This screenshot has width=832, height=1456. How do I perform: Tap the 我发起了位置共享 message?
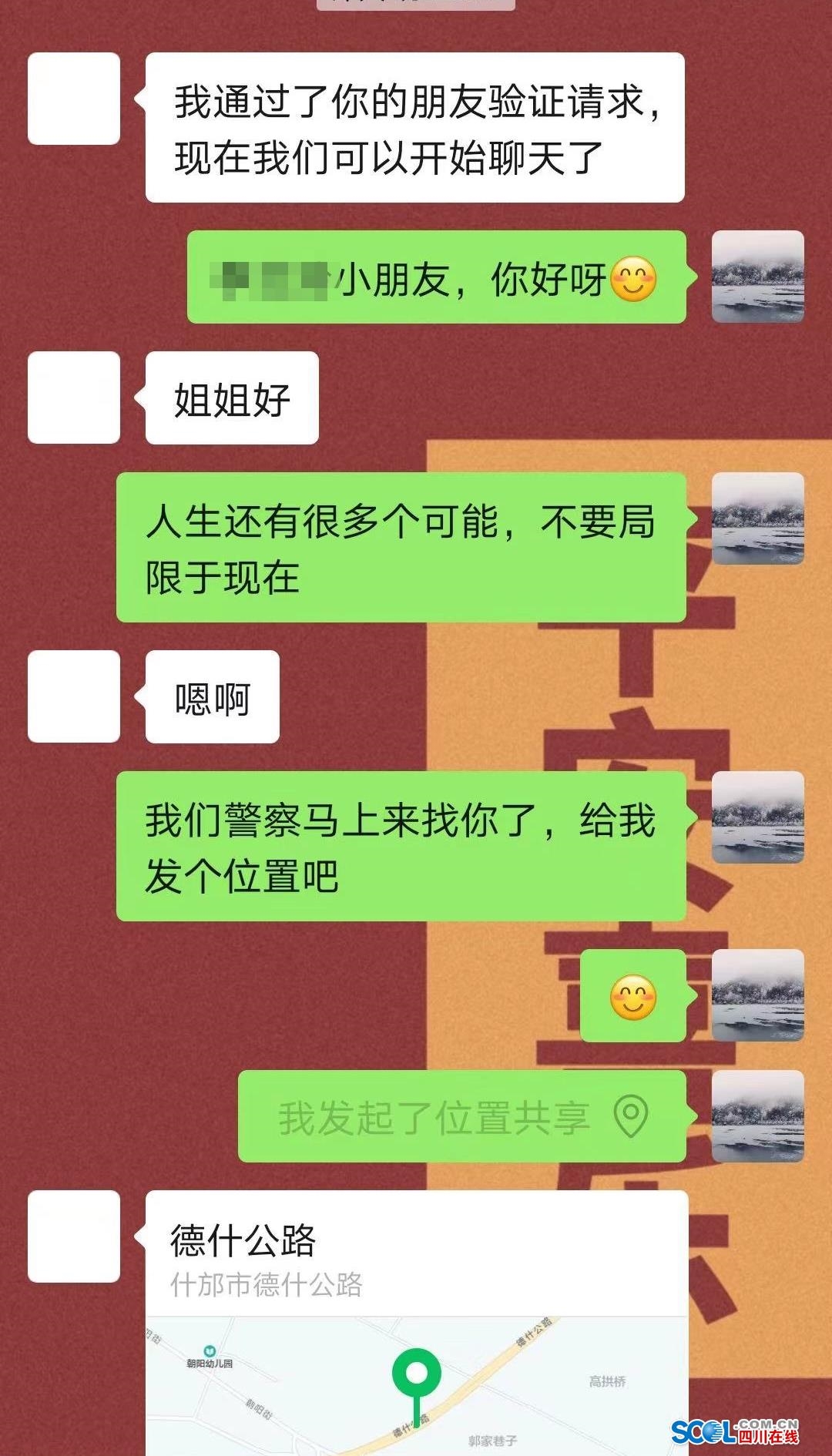pos(461,1116)
